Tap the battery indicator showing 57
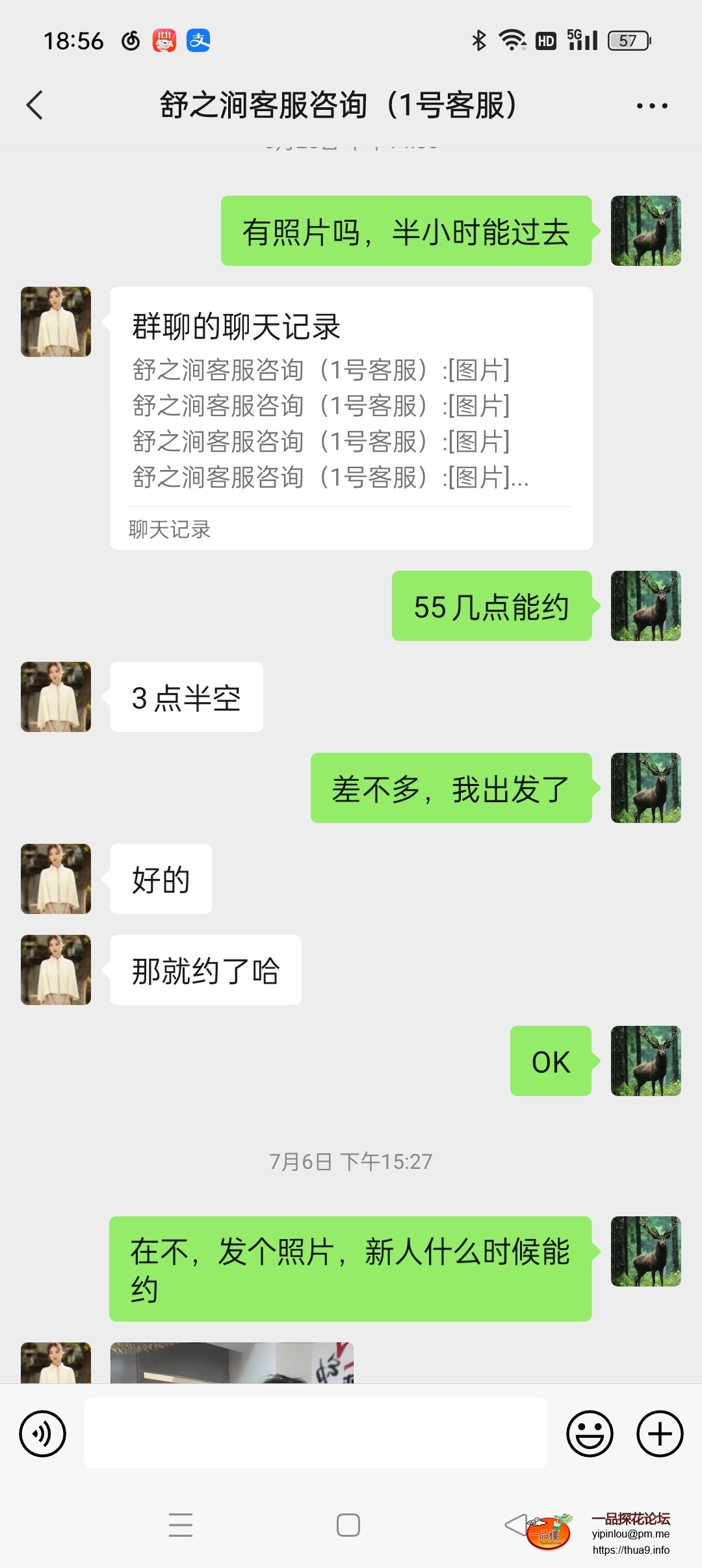 click(x=626, y=40)
